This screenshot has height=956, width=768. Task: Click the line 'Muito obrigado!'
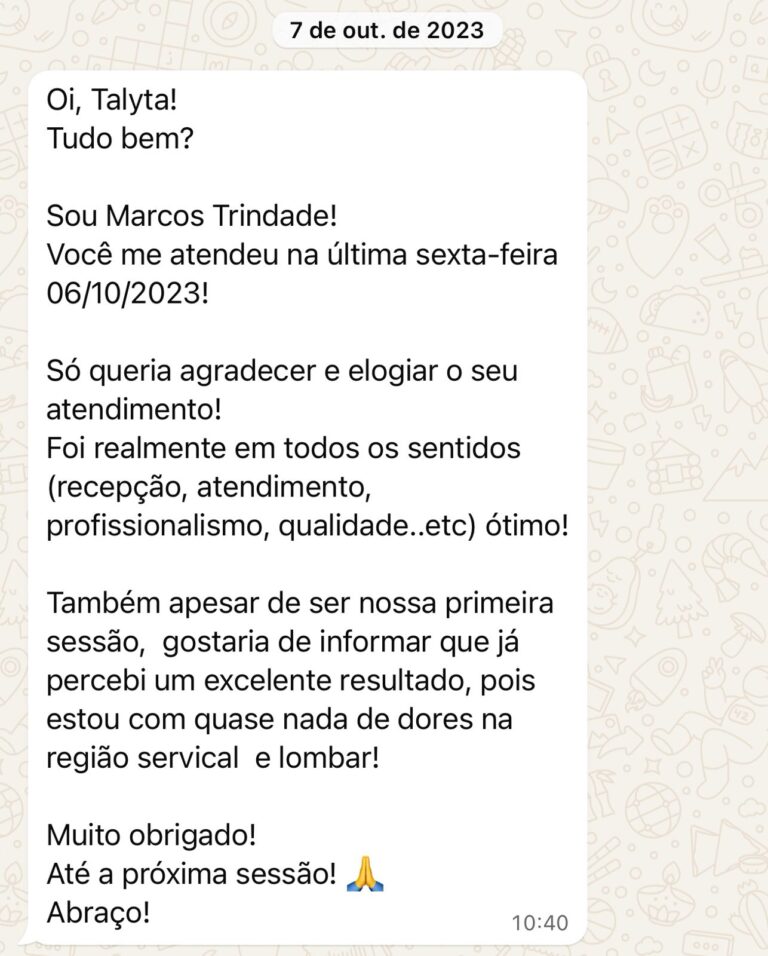pyautogui.click(x=152, y=833)
